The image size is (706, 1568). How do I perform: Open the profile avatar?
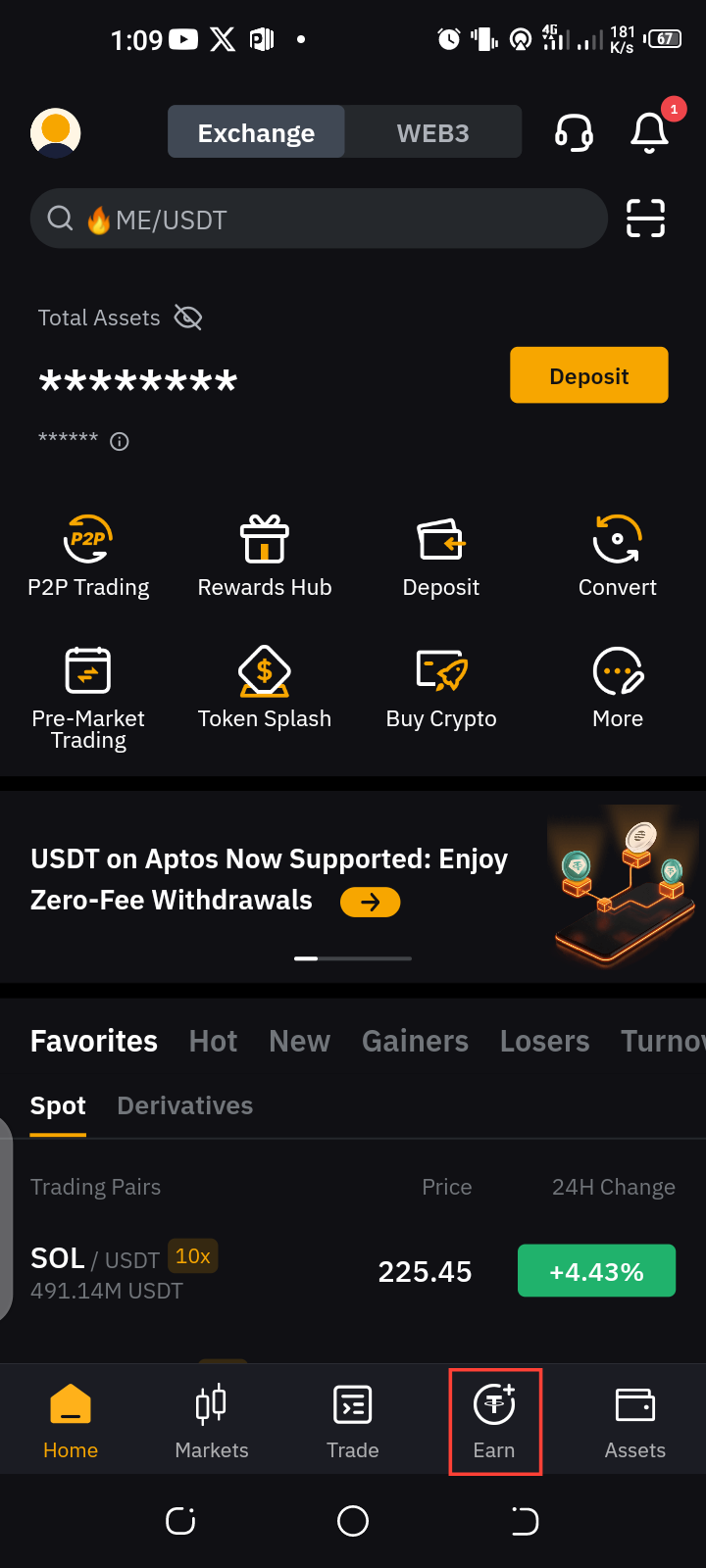tap(55, 132)
